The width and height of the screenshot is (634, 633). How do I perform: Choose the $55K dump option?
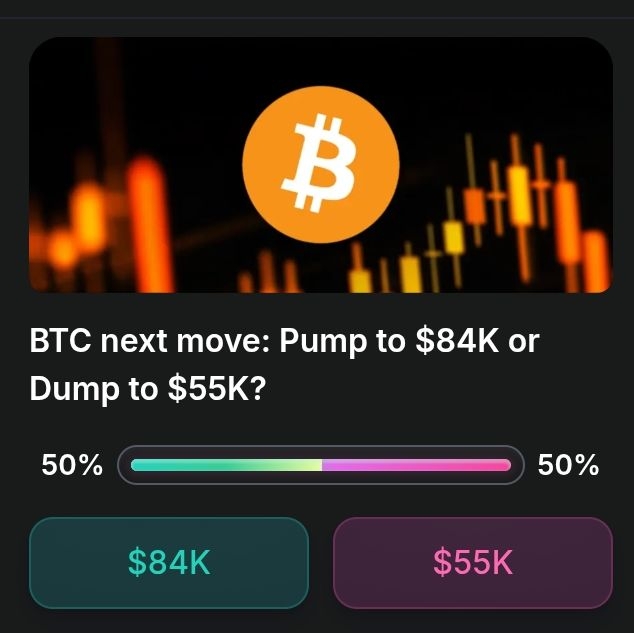pos(473,563)
